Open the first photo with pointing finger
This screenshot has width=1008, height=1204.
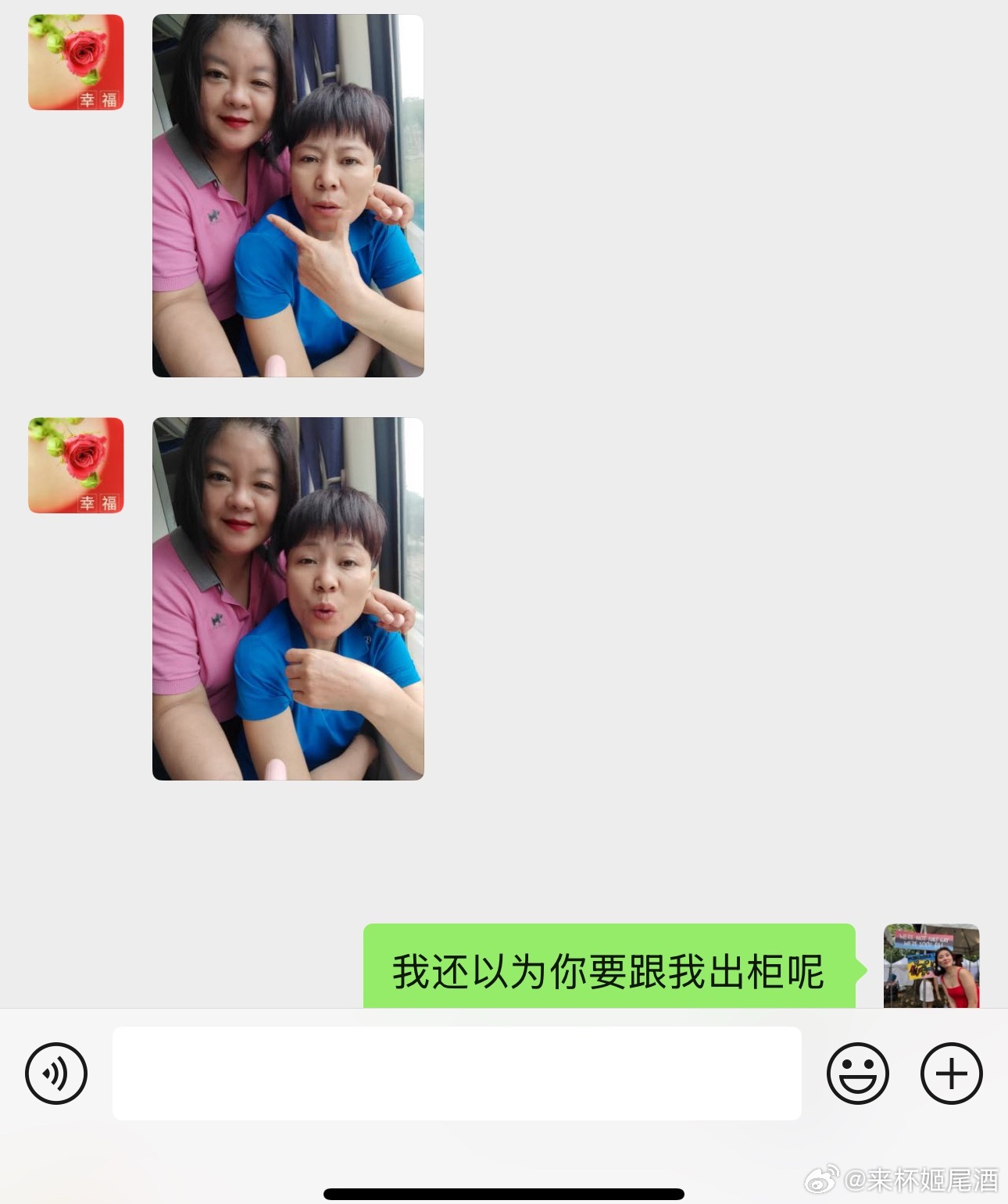[288, 195]
